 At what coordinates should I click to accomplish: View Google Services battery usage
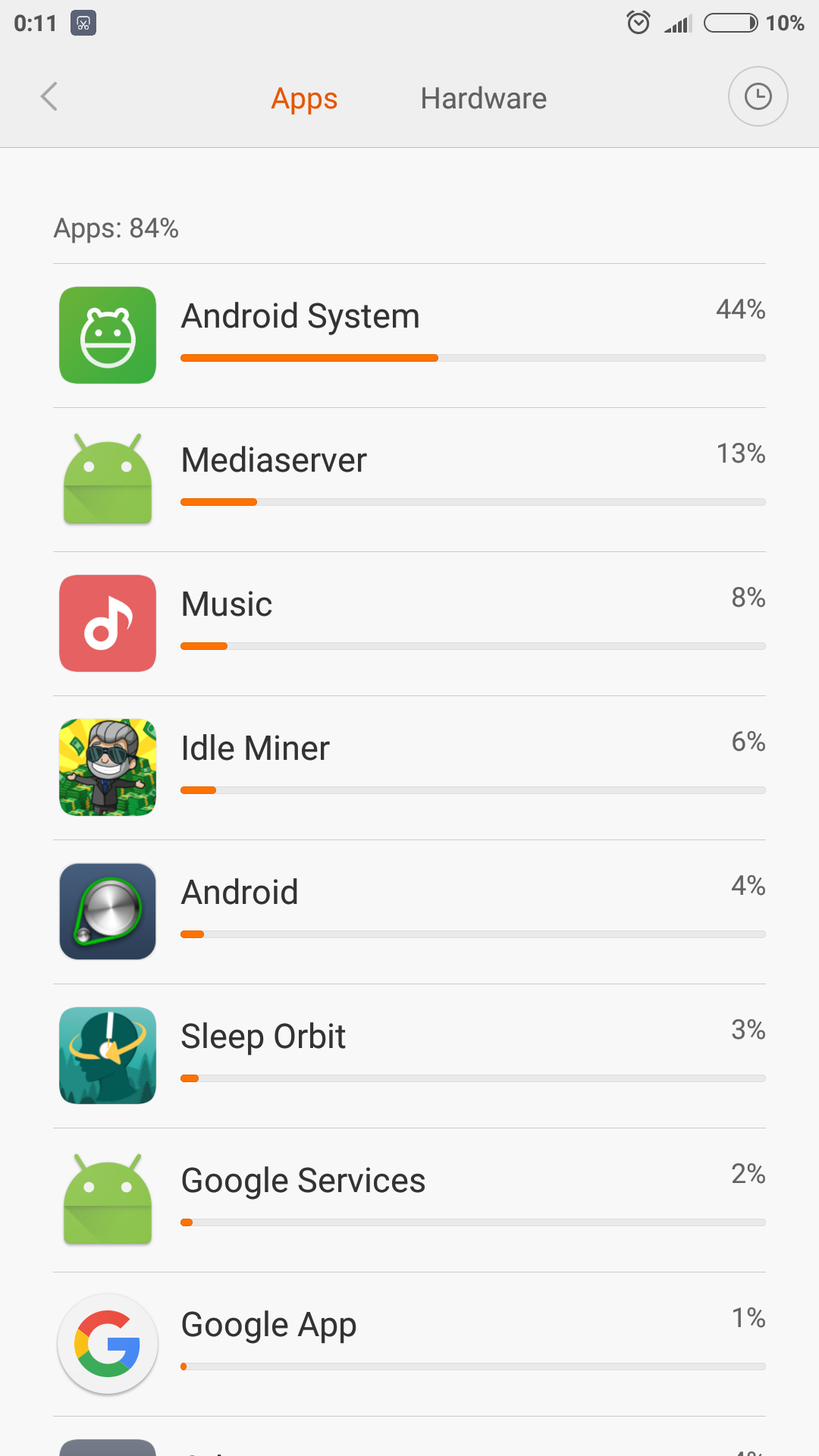tap(409, 1200)
